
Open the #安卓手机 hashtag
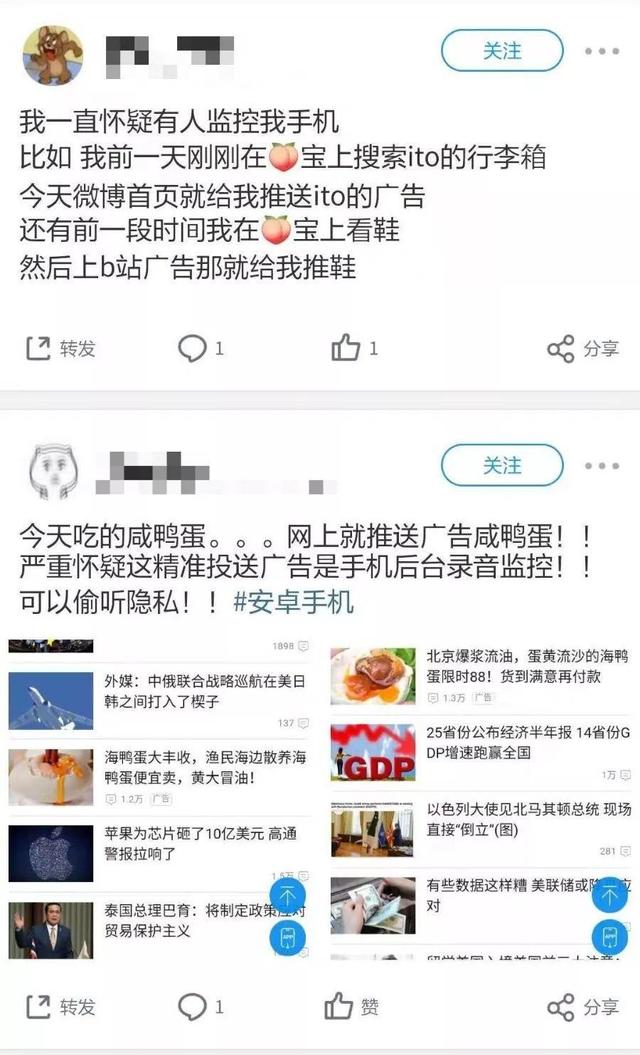(x=293, y=601)
